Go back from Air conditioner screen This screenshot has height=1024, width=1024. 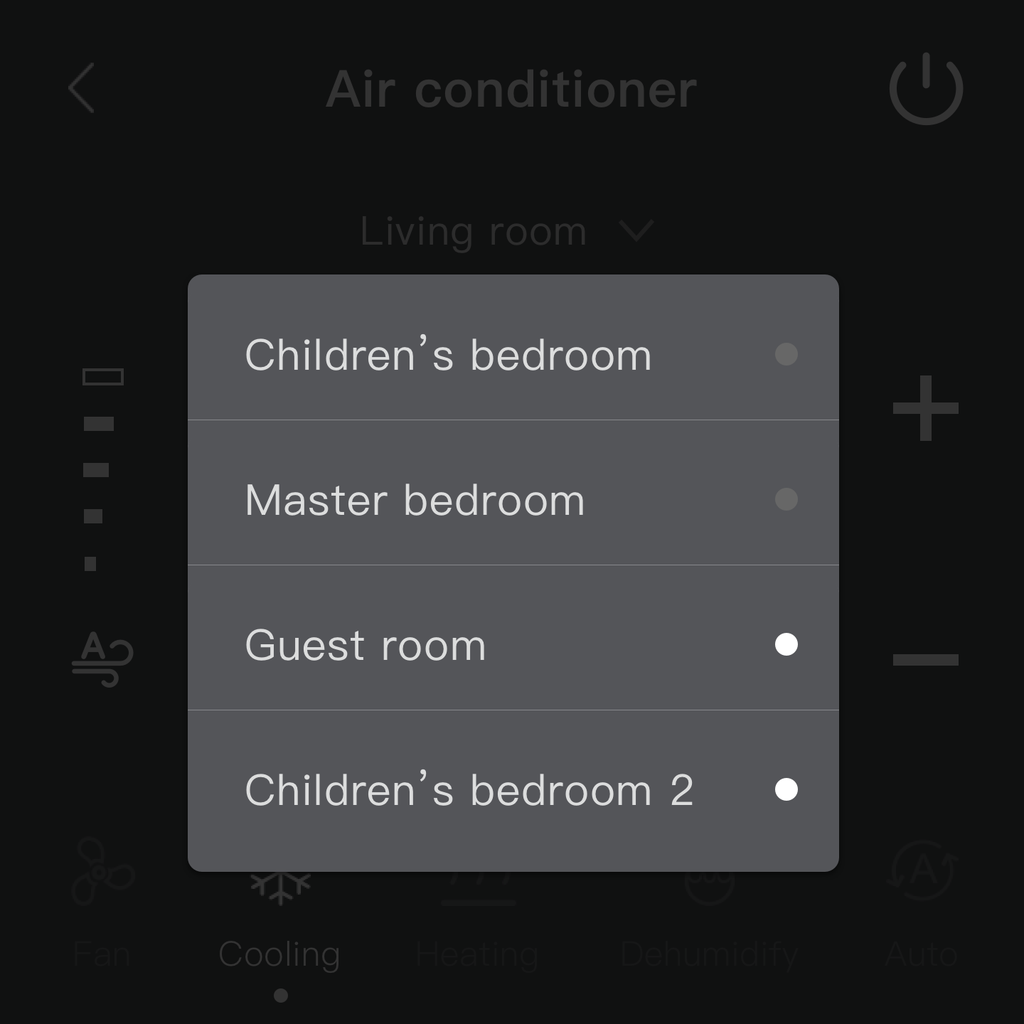(82, 88)
